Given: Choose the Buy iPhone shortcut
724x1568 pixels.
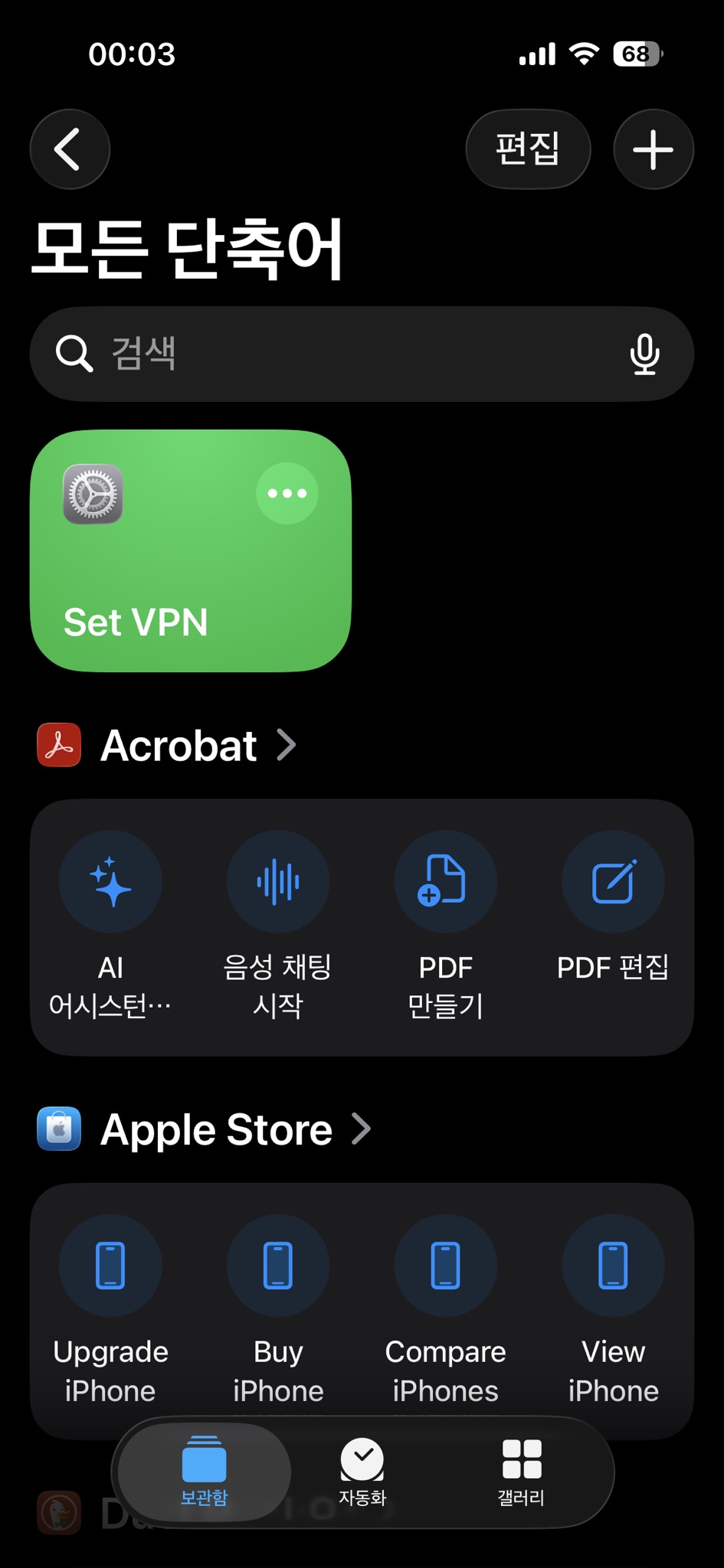Looking at the screenshot, I should pos(278,1266).
